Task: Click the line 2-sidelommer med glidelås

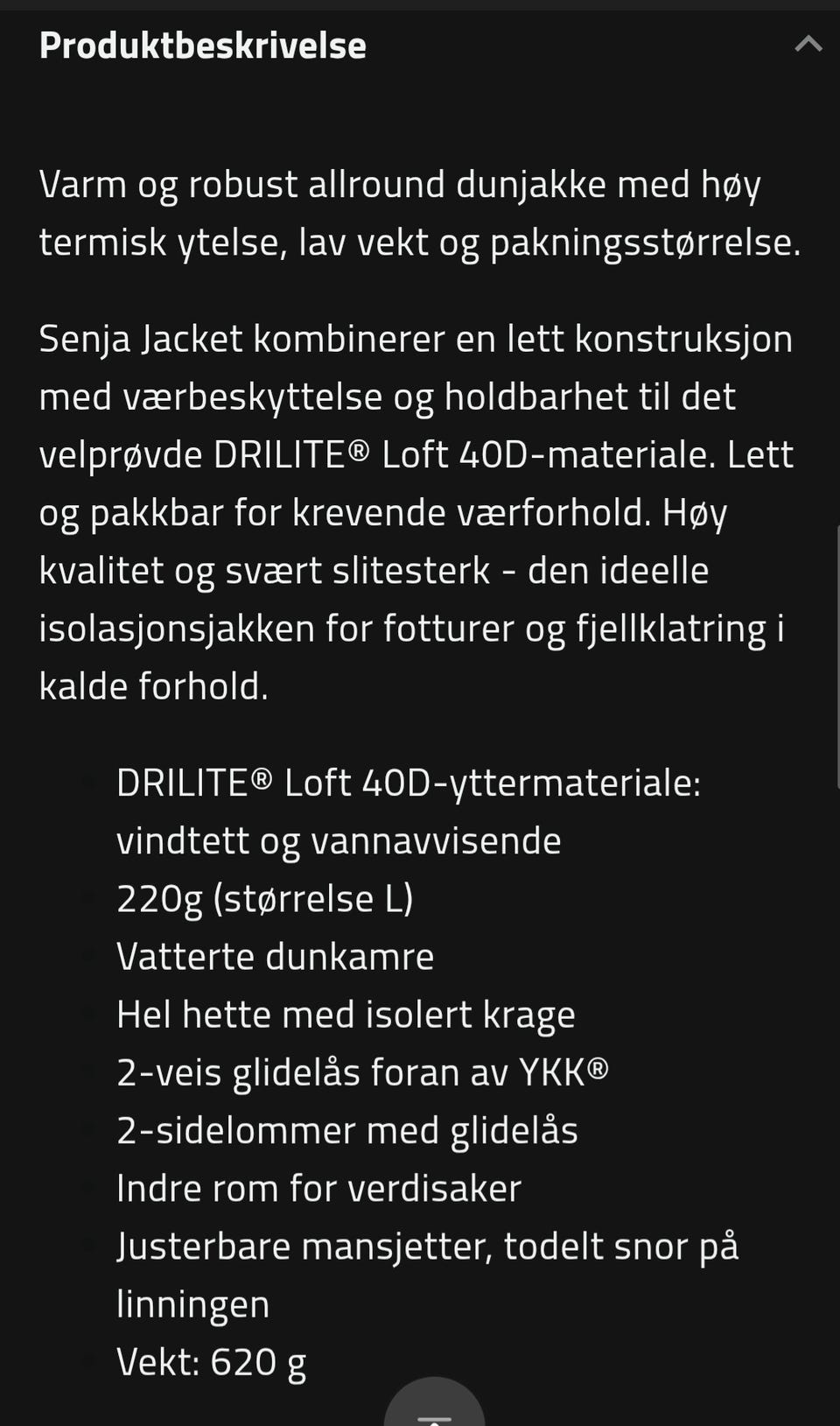Action: pyautogui.click(x=347, y=1127)
